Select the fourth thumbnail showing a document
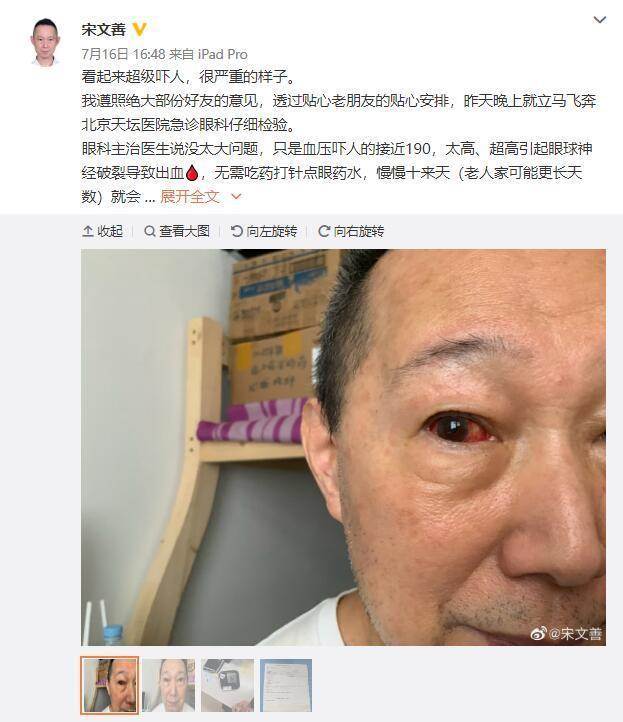The image size is (623, 722). click(x=286, y=685)
